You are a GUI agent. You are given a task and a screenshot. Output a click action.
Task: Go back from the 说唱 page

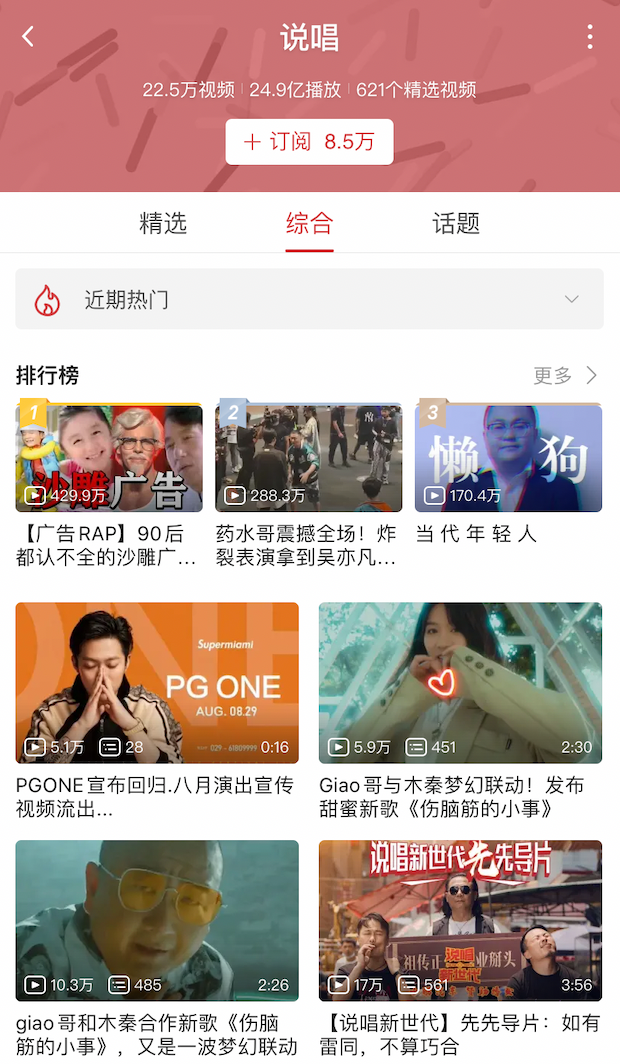[28, 37]
